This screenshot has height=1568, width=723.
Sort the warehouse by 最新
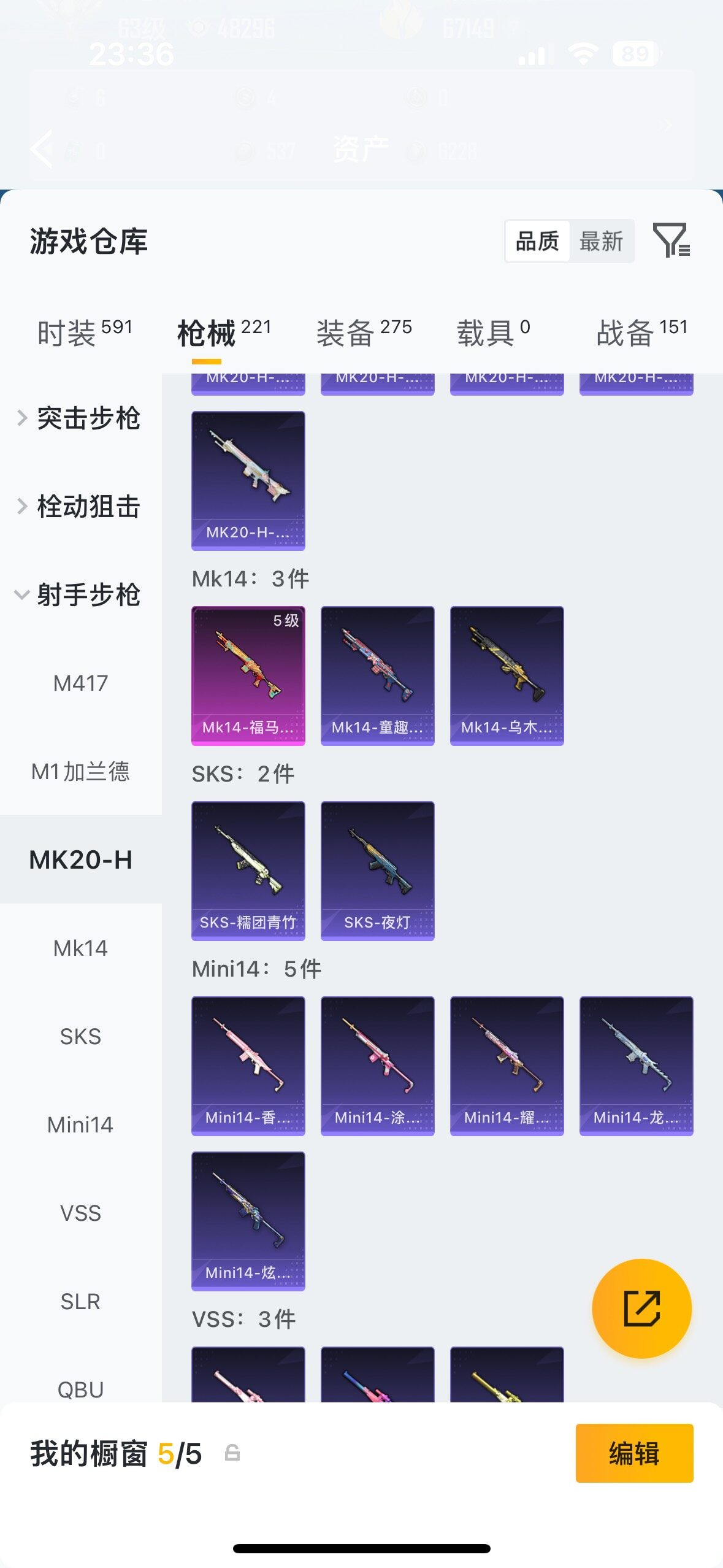tap(602, 241)
